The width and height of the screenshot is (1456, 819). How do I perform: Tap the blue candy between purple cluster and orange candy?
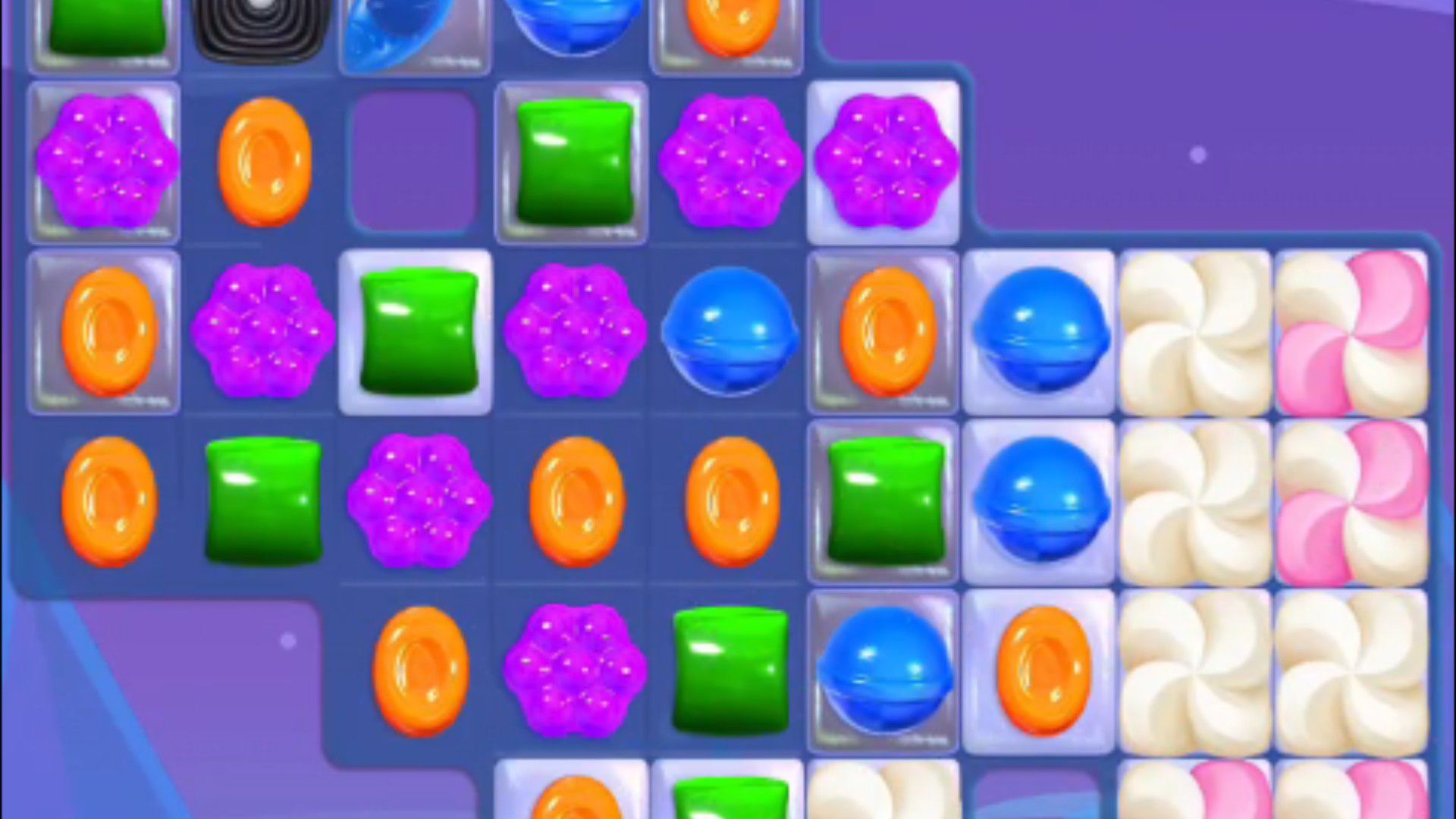(730, 331)
